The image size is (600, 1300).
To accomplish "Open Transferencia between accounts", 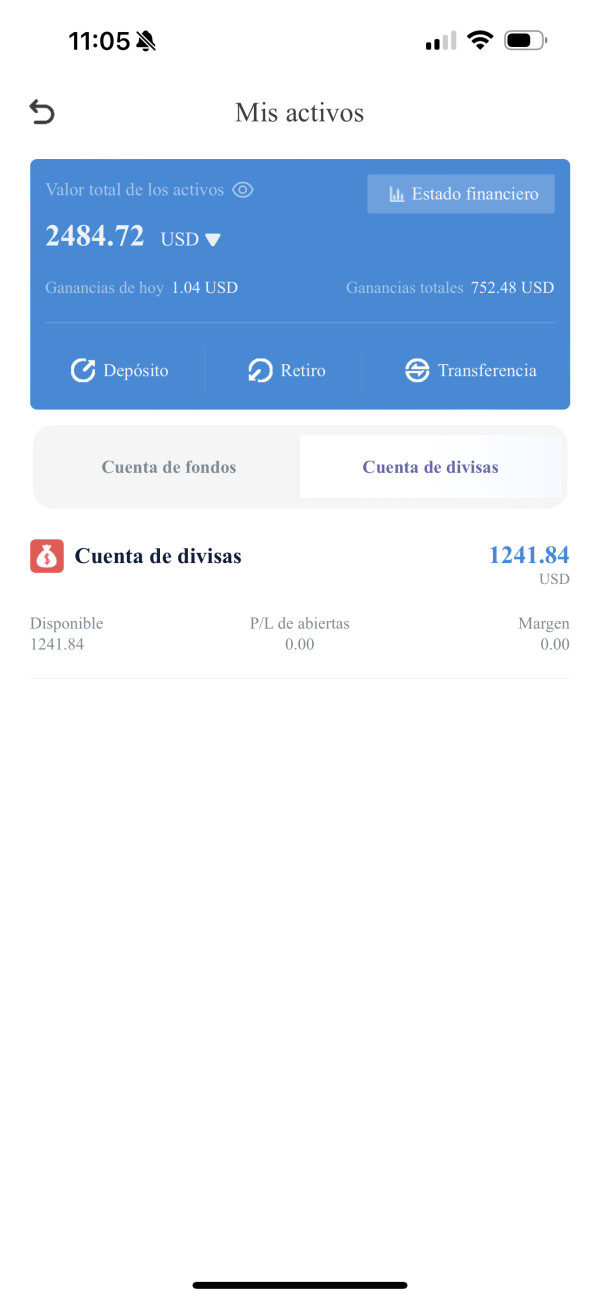I will [471, 370].
